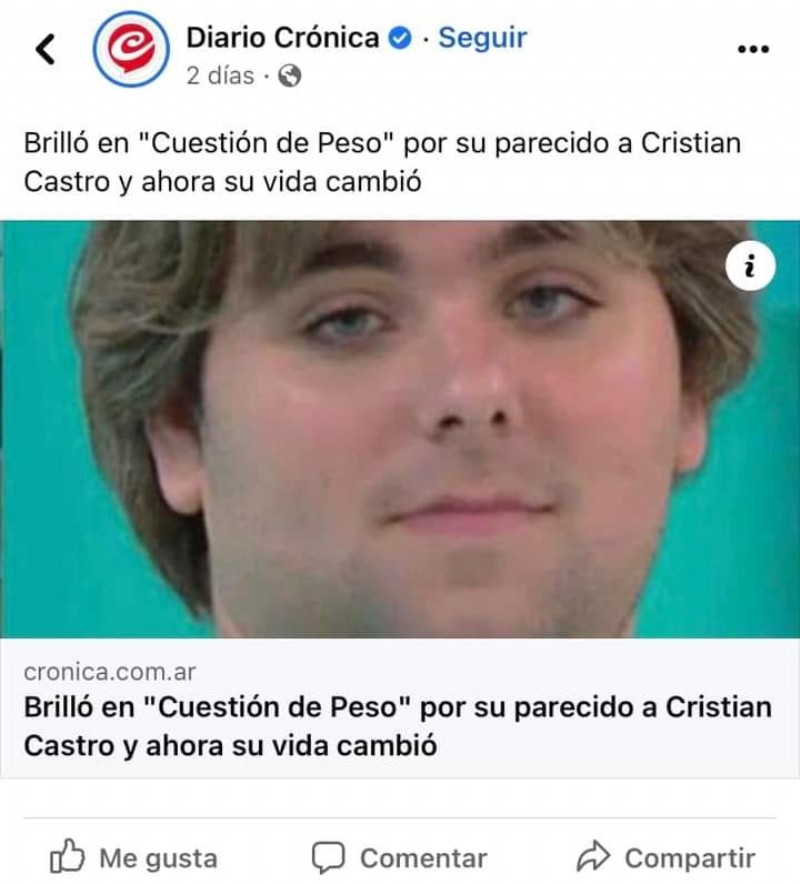Follow Diario Crónica with Seguir
Screen dimensions: 800x884
pyautogui.click(x=482, y=38)
